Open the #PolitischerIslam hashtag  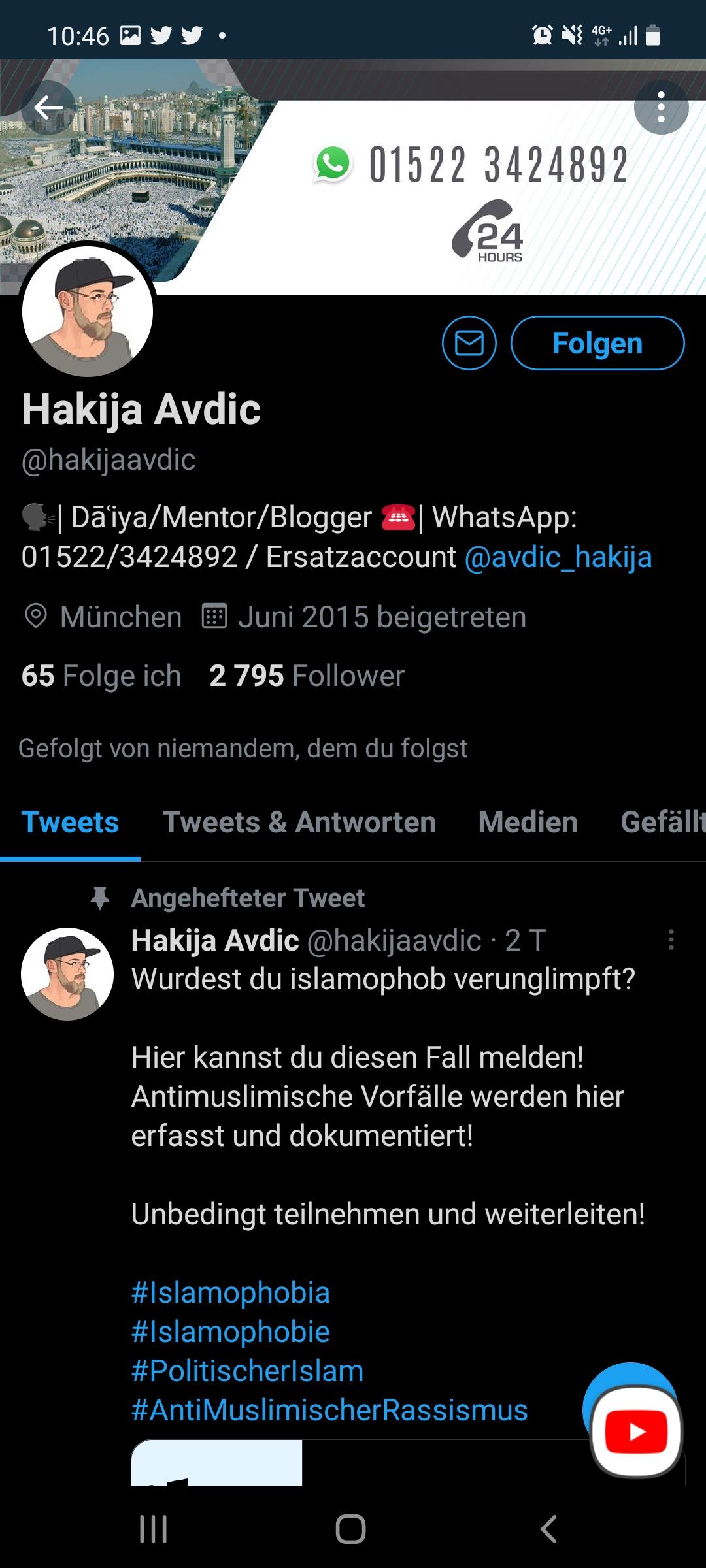pyautogui.click(x=247, y=1371)
